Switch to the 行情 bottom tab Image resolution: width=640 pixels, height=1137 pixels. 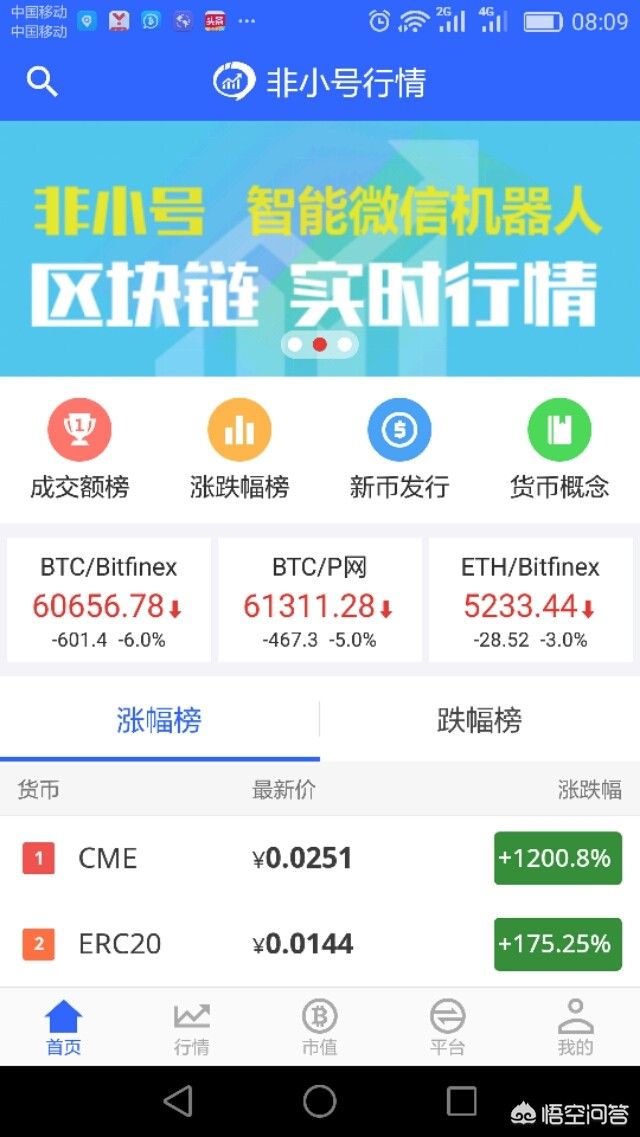click(192, 1027)
